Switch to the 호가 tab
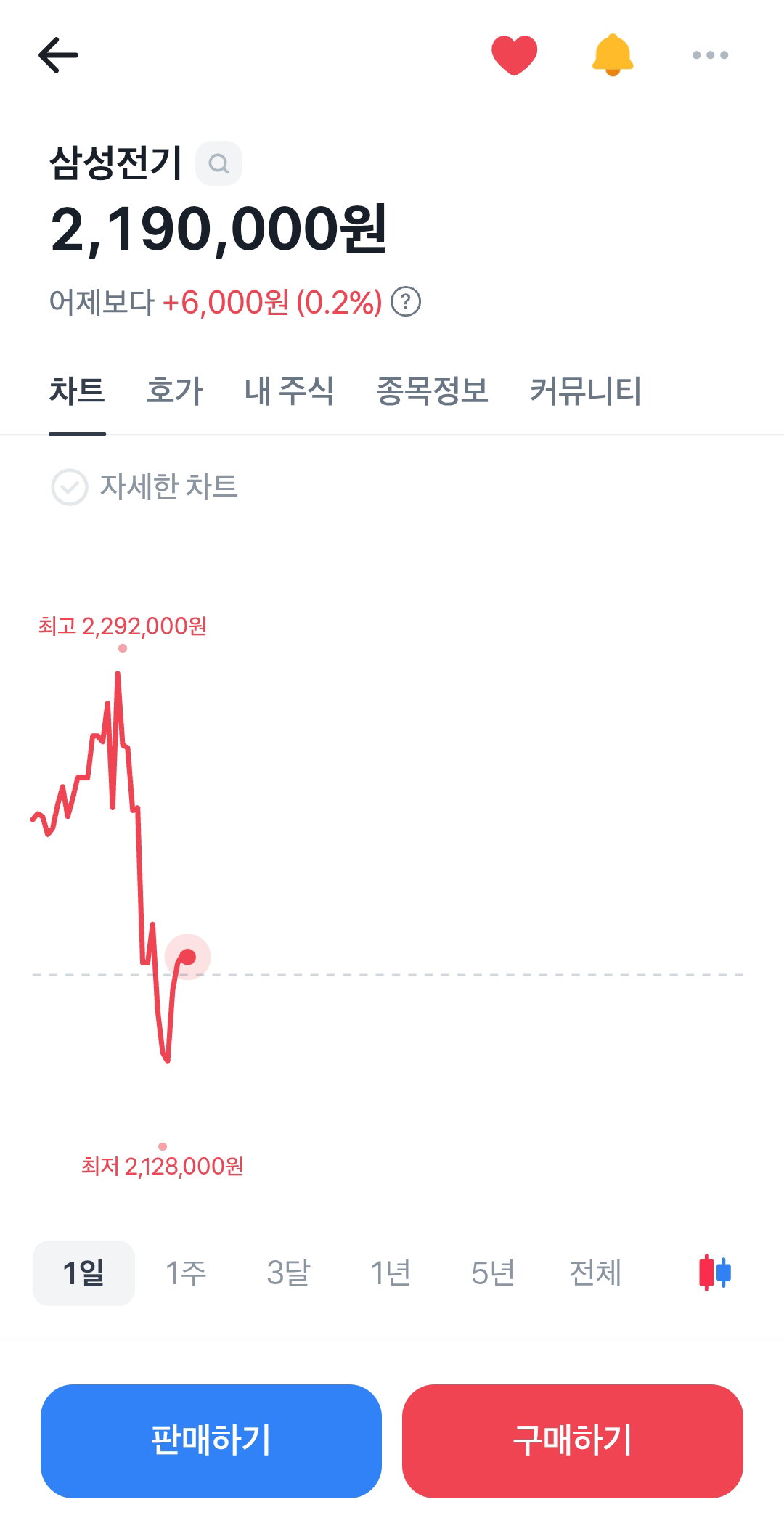 point(174,391)
